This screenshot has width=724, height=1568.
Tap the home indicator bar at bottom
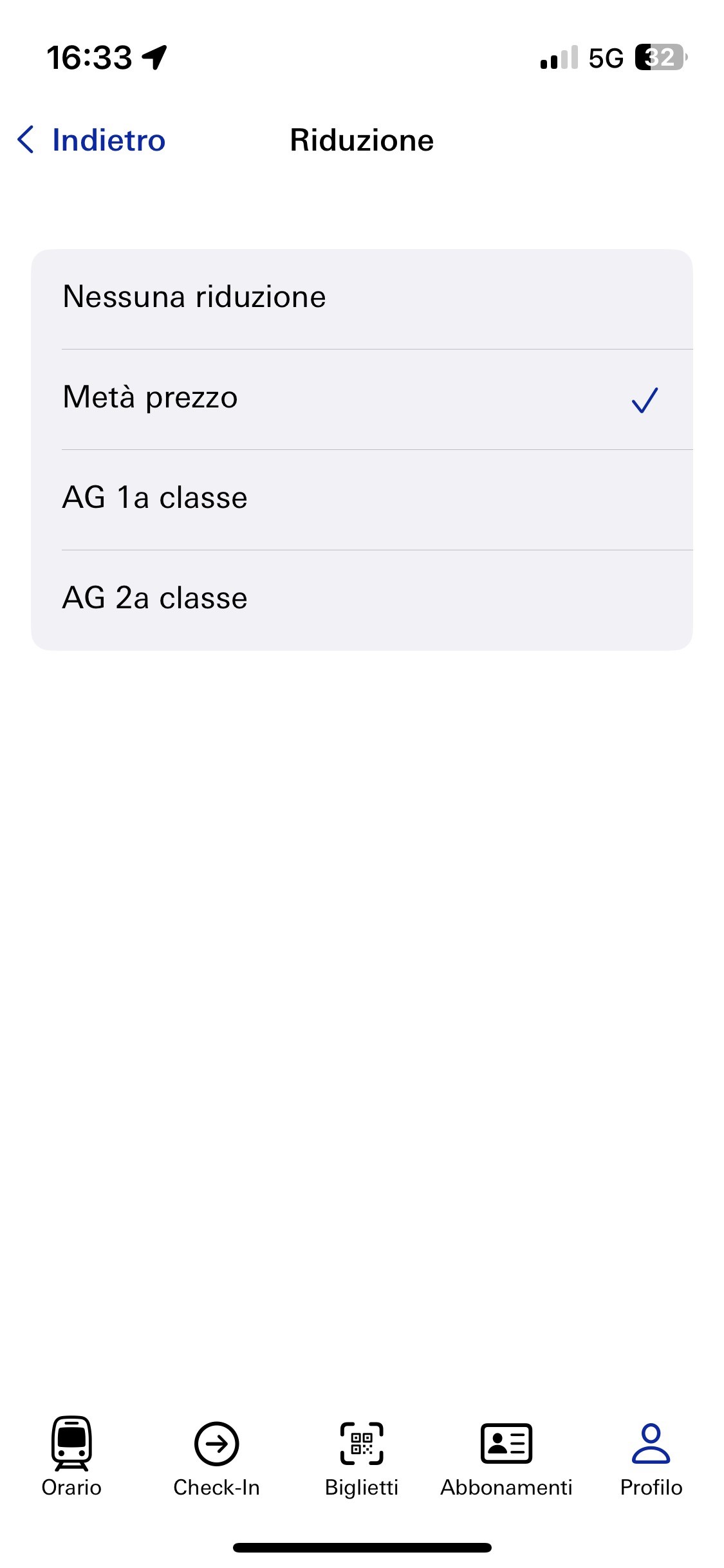[x=362, y=1547]
